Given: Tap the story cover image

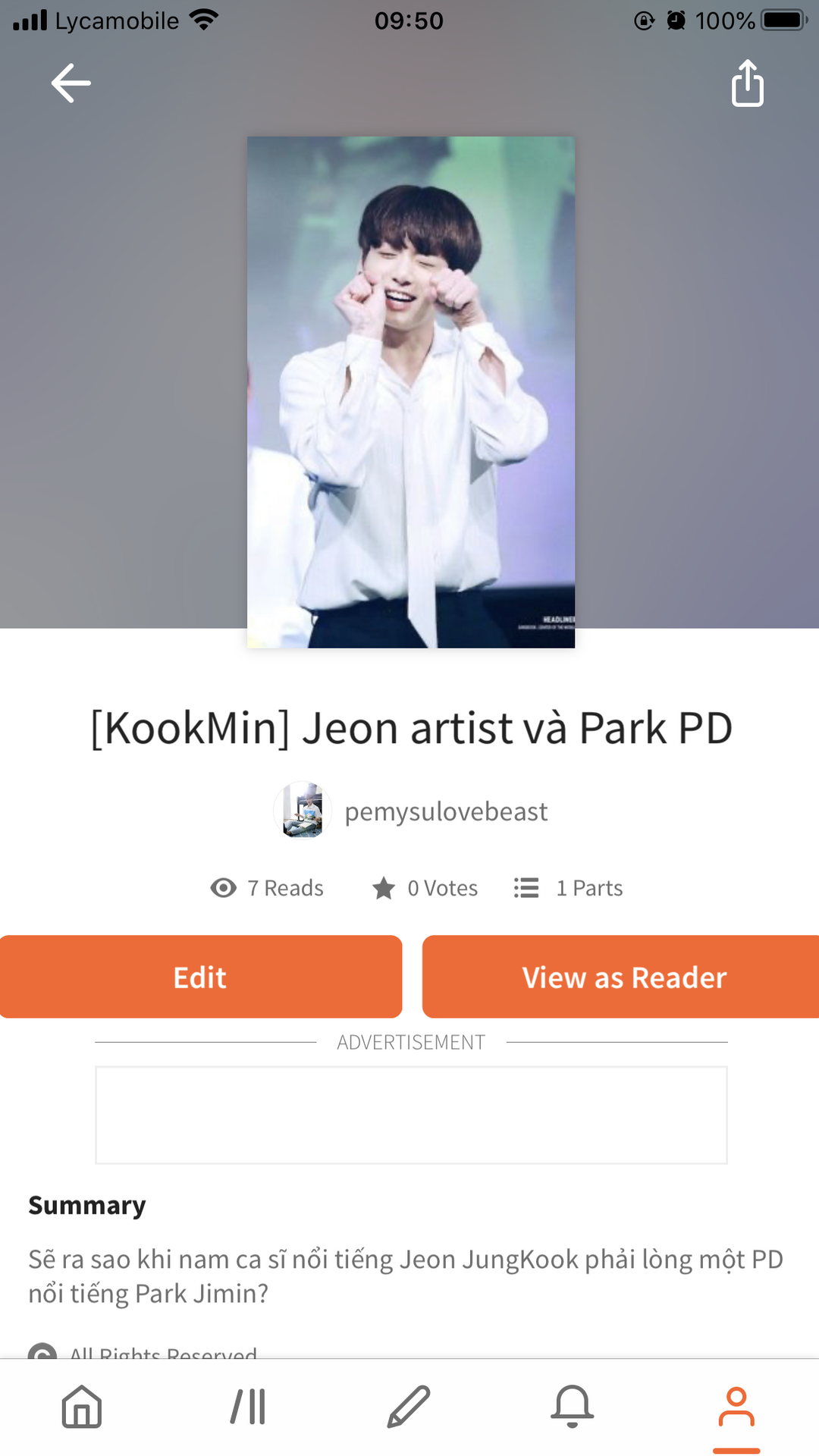Looking at the screenshot, I should [410, 392].
